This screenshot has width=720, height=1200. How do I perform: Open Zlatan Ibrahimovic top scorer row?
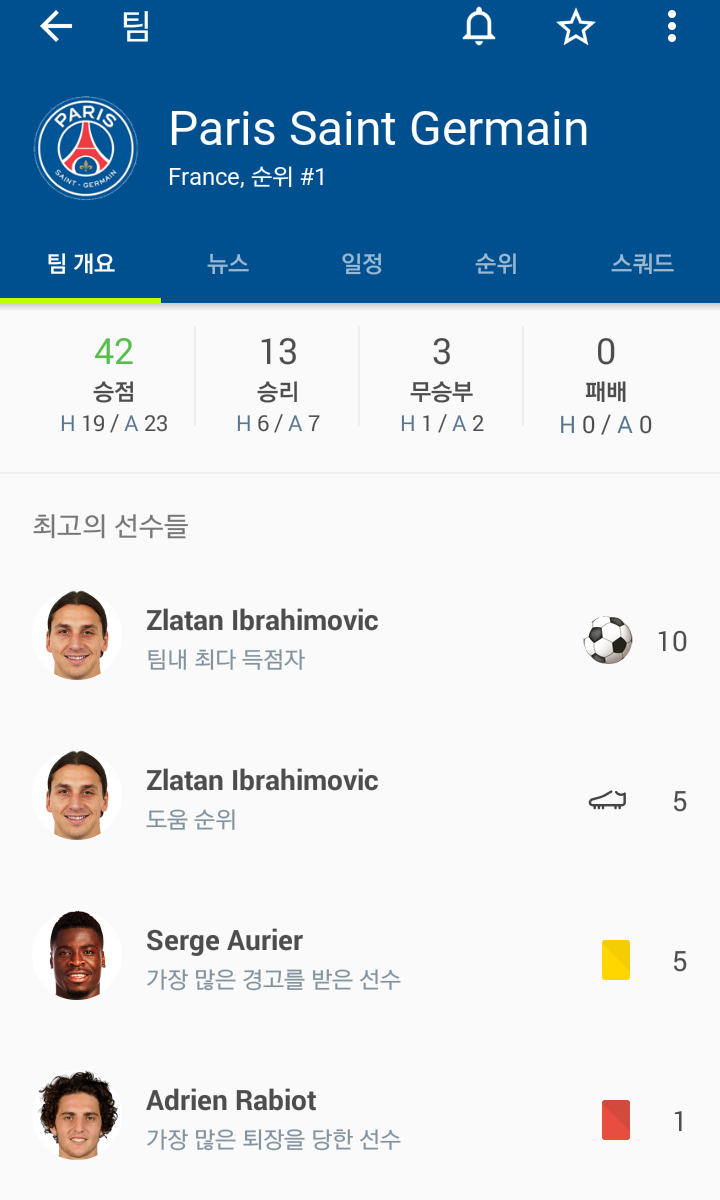click(x=360, y=640)
